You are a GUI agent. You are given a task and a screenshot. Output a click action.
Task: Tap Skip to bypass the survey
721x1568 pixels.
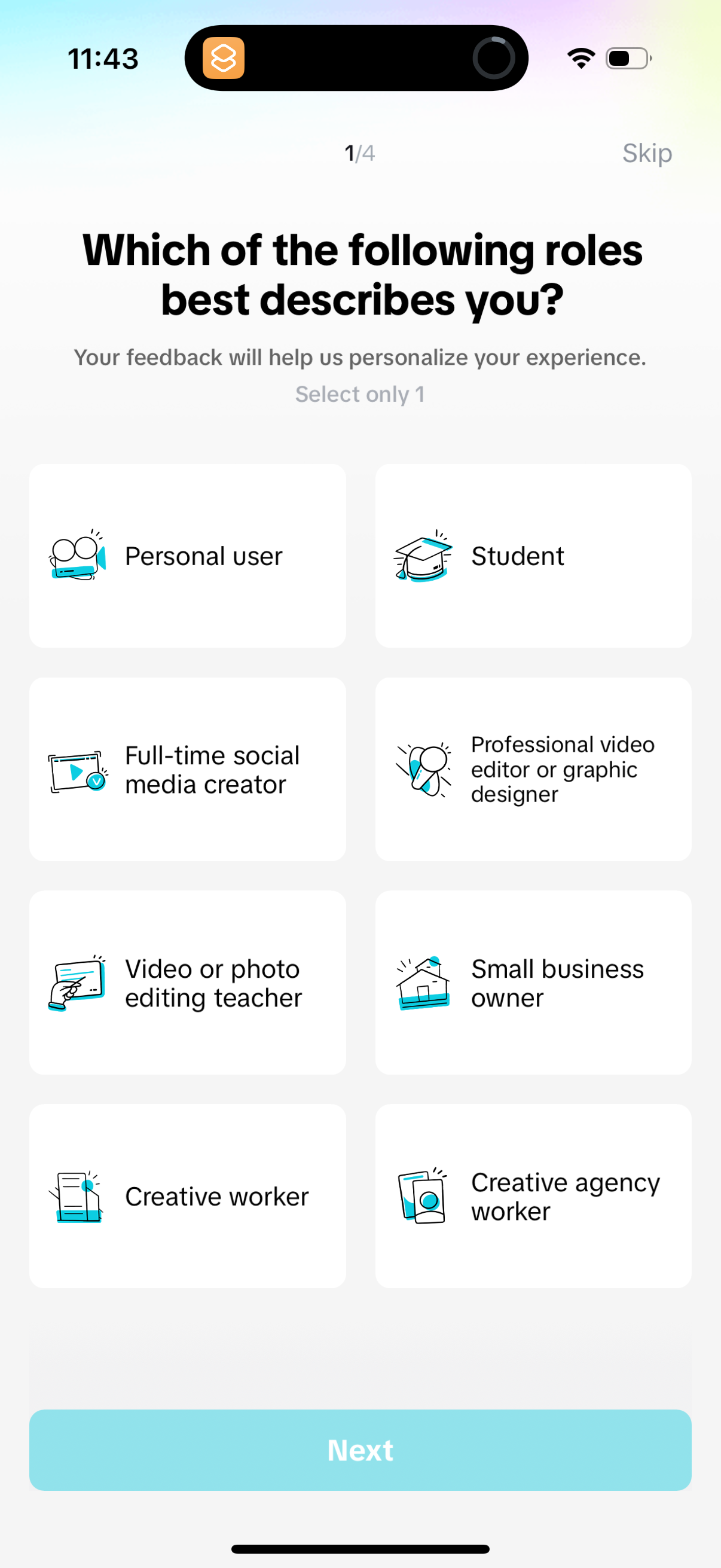click(647, 153)
